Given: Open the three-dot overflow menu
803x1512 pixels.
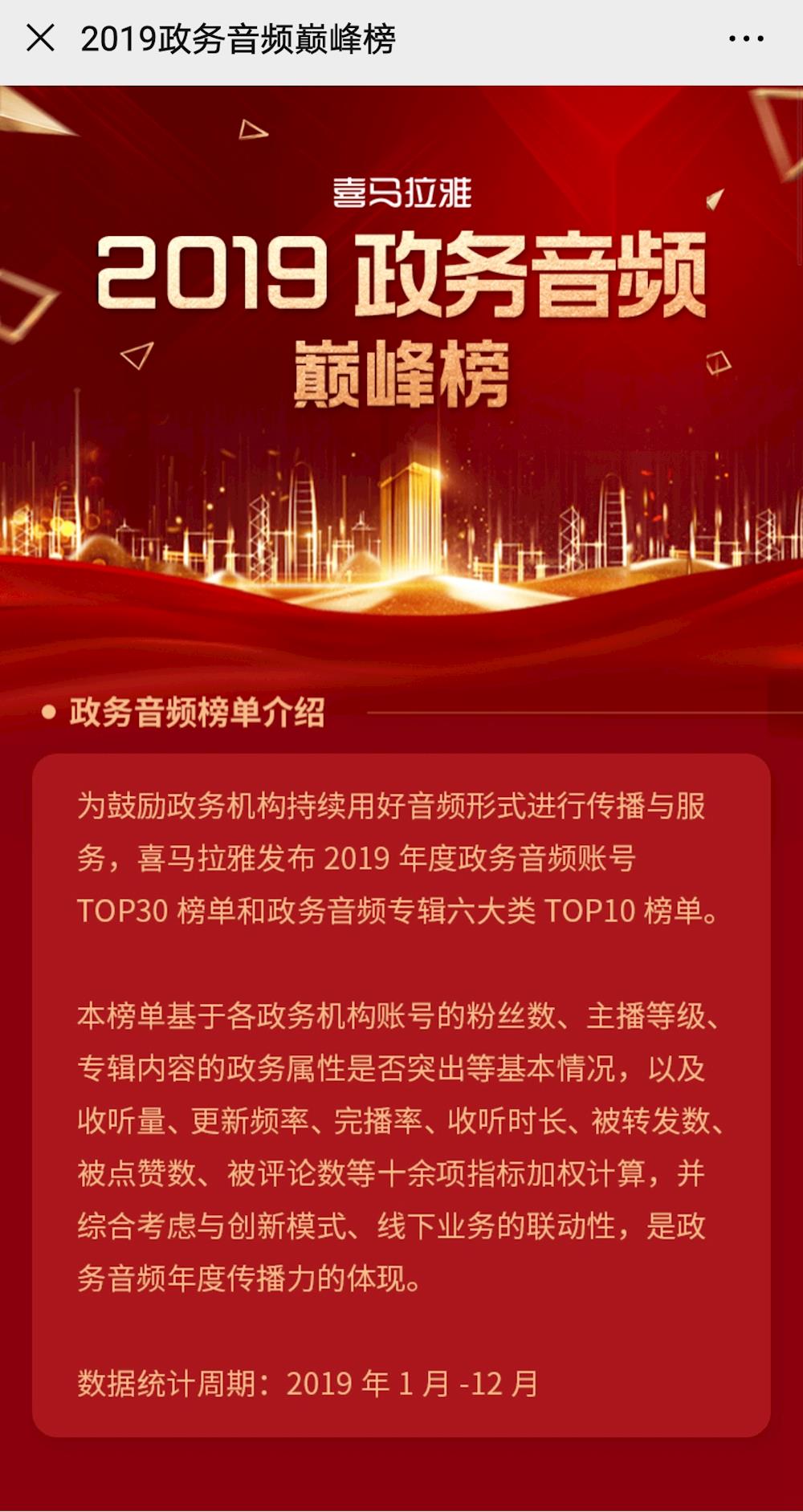Looking at the screenshot, I should pos(746,38).
